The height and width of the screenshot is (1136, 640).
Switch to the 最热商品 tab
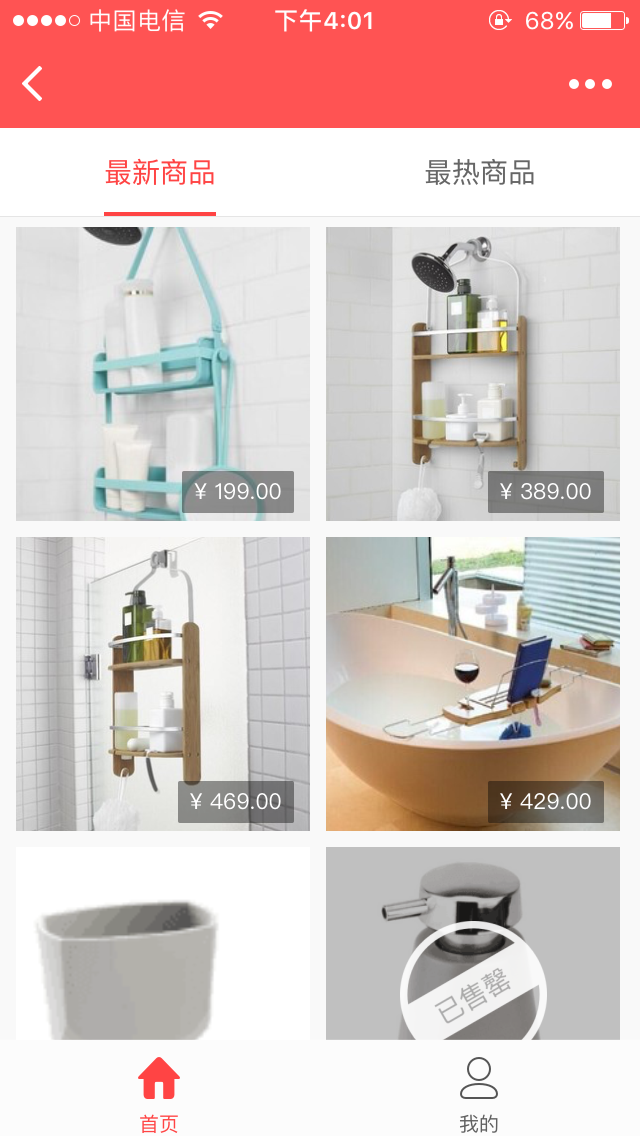(480, 173)
